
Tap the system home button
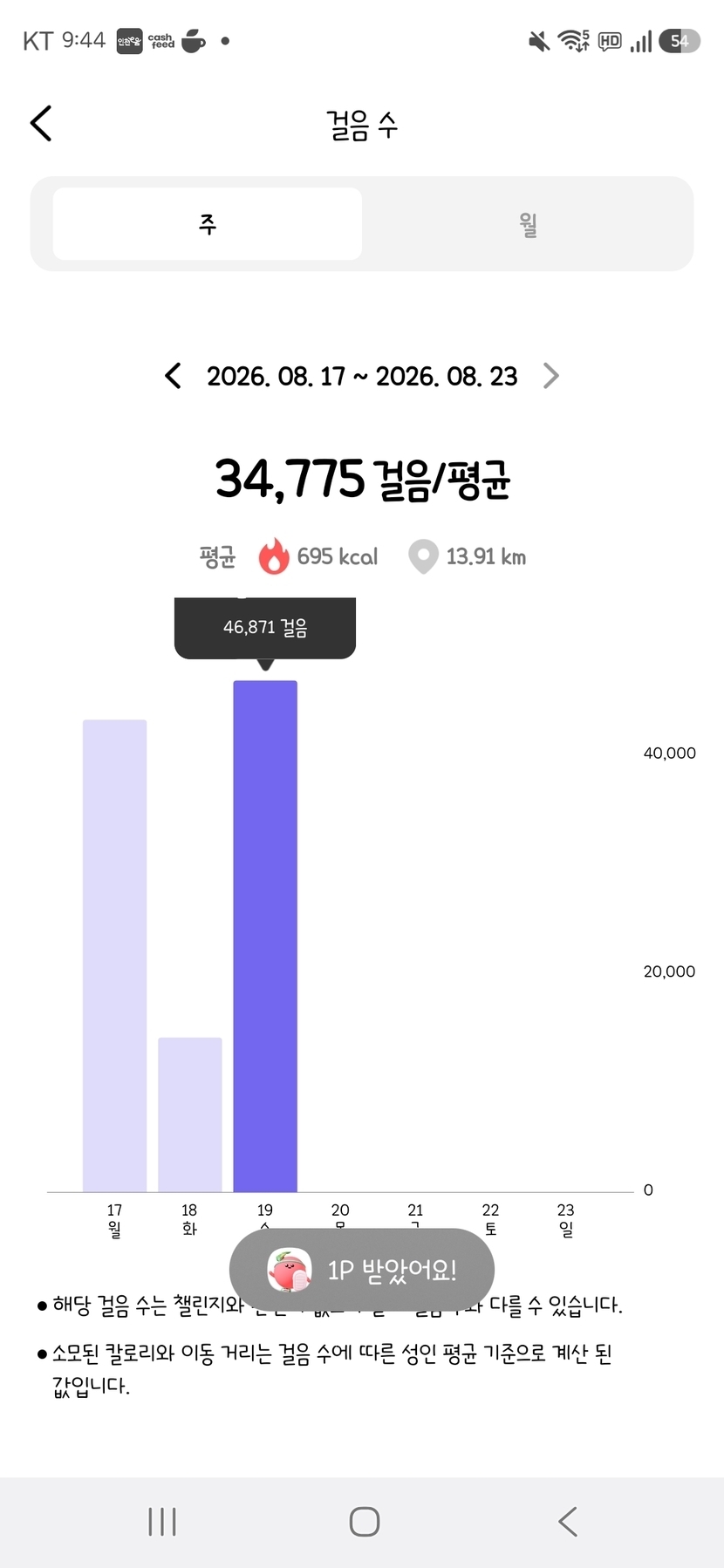364,1522
